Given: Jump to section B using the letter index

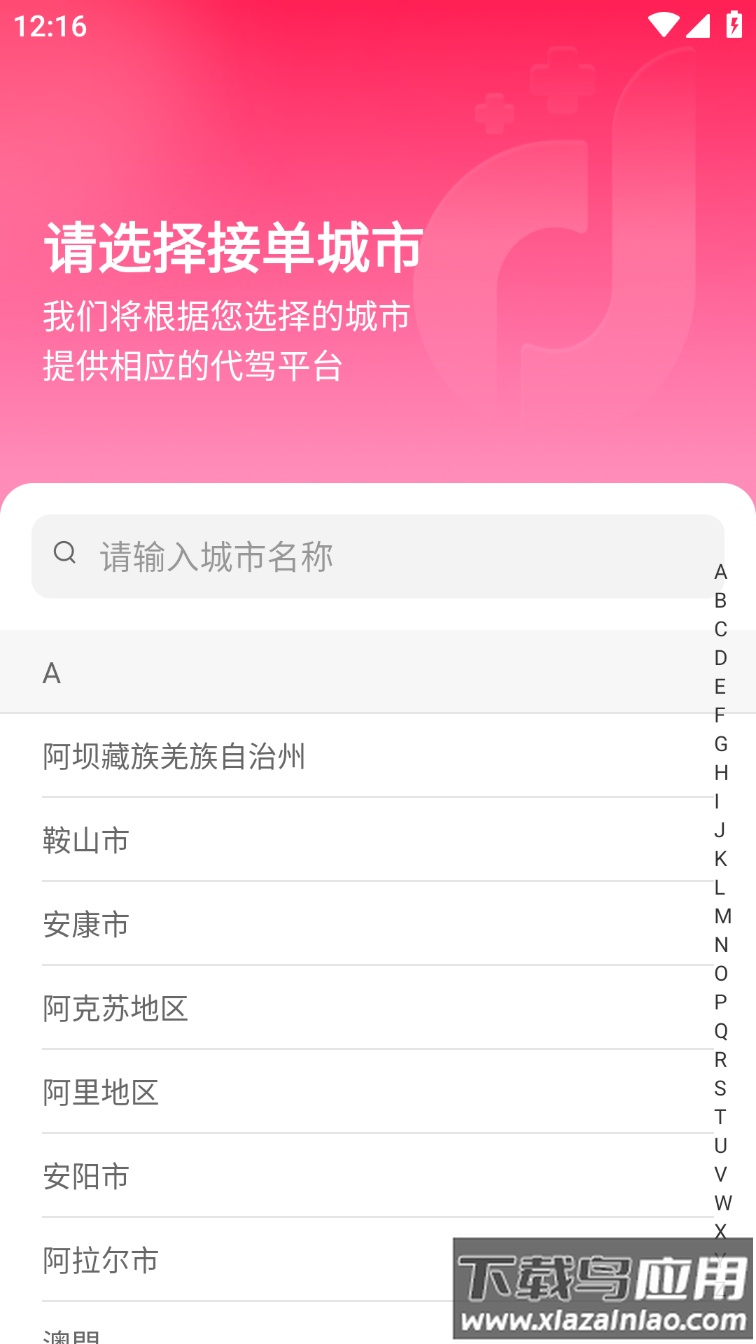Looking at the screenshot, I should 720,601.
